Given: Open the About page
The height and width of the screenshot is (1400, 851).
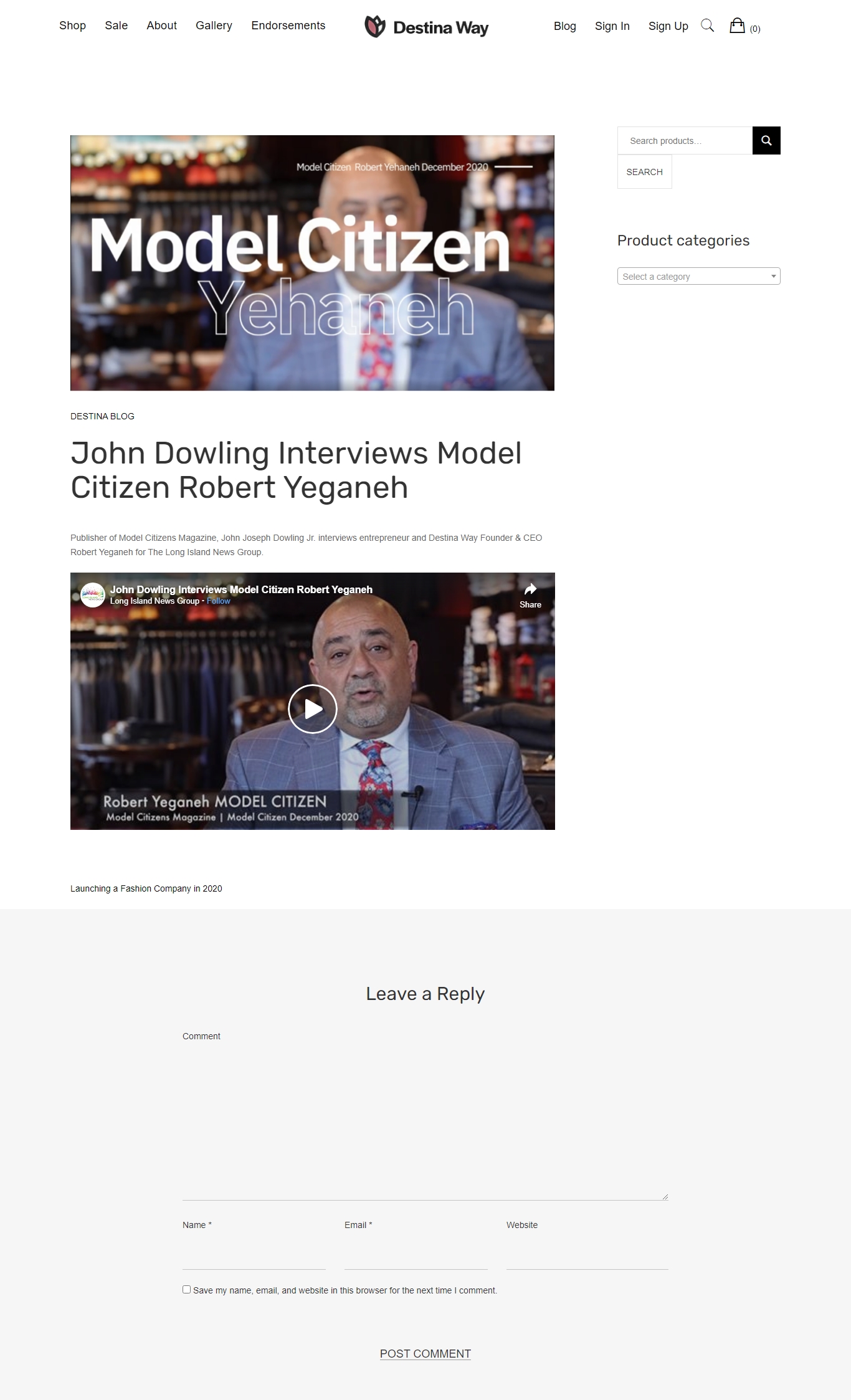Looking at the screenshot, I should [x=161, y=26].
